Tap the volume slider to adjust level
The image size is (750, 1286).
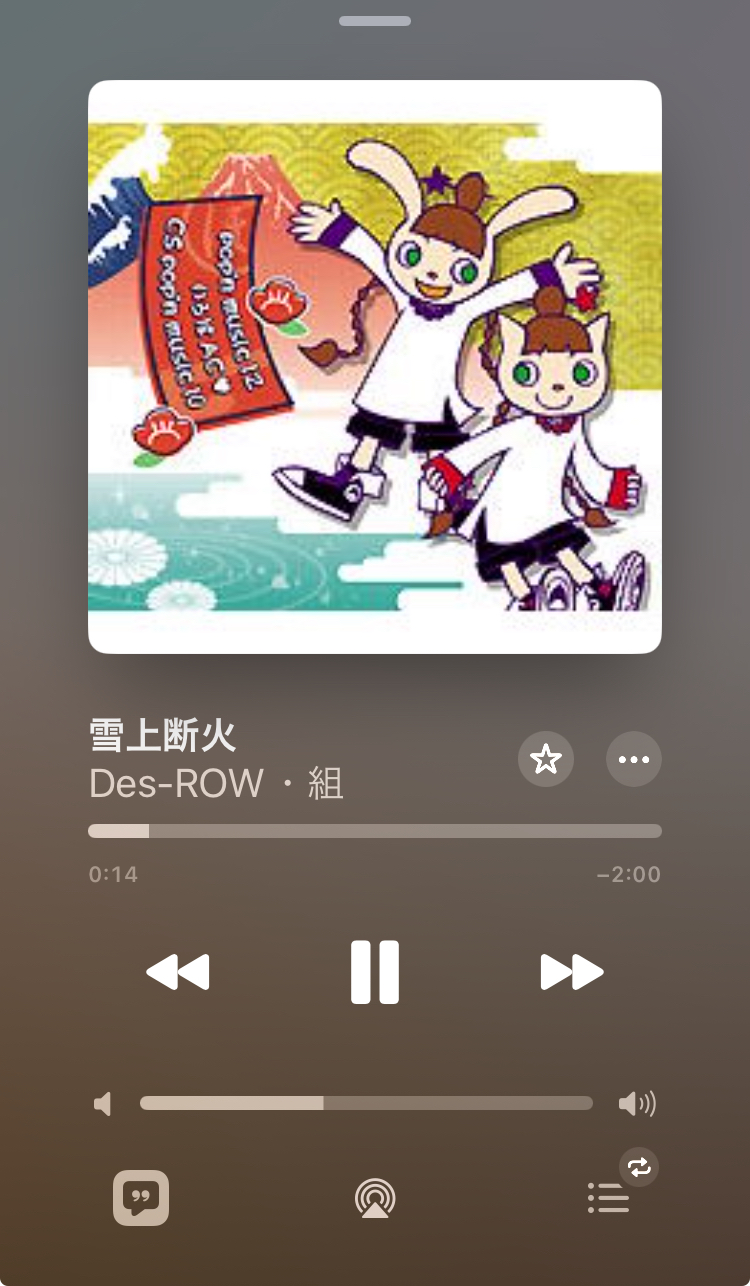(366, 1103)
